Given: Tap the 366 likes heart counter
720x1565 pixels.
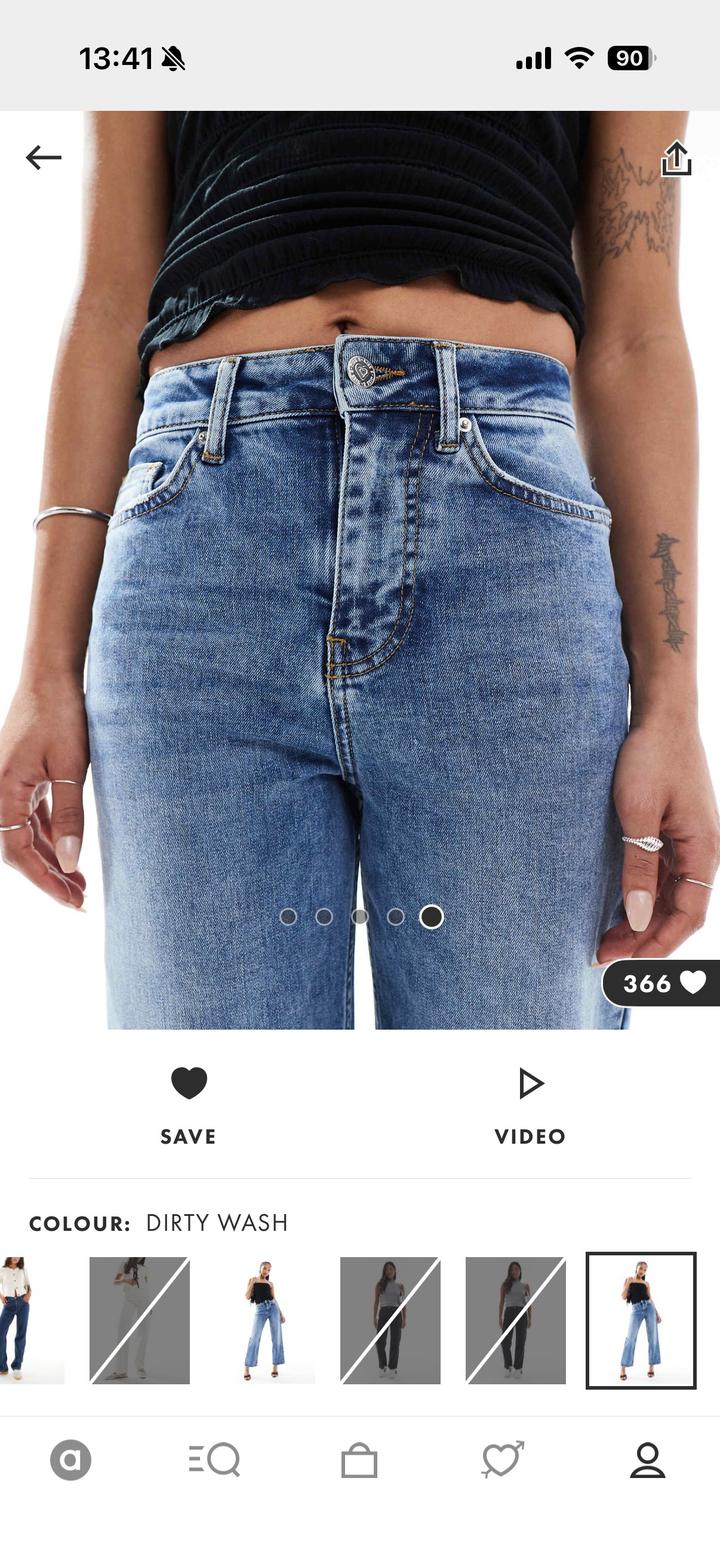Looking at the screenshot, I should click(x=661, y=984).
